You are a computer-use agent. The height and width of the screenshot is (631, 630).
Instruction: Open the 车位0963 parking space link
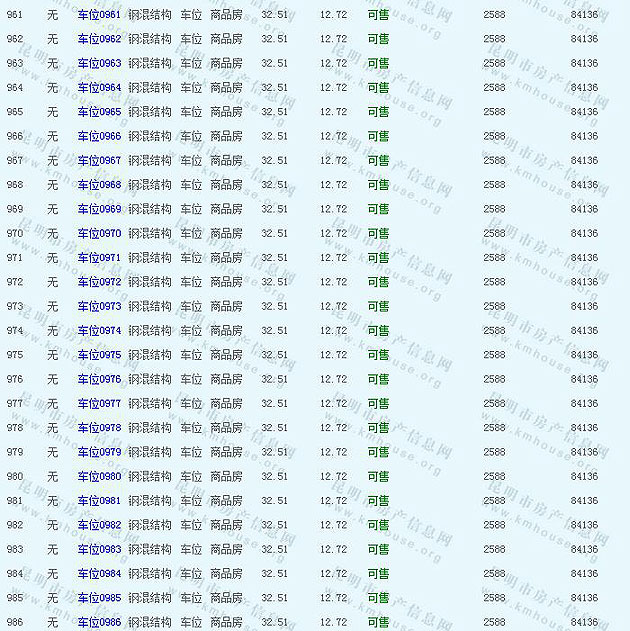(99, 63)
